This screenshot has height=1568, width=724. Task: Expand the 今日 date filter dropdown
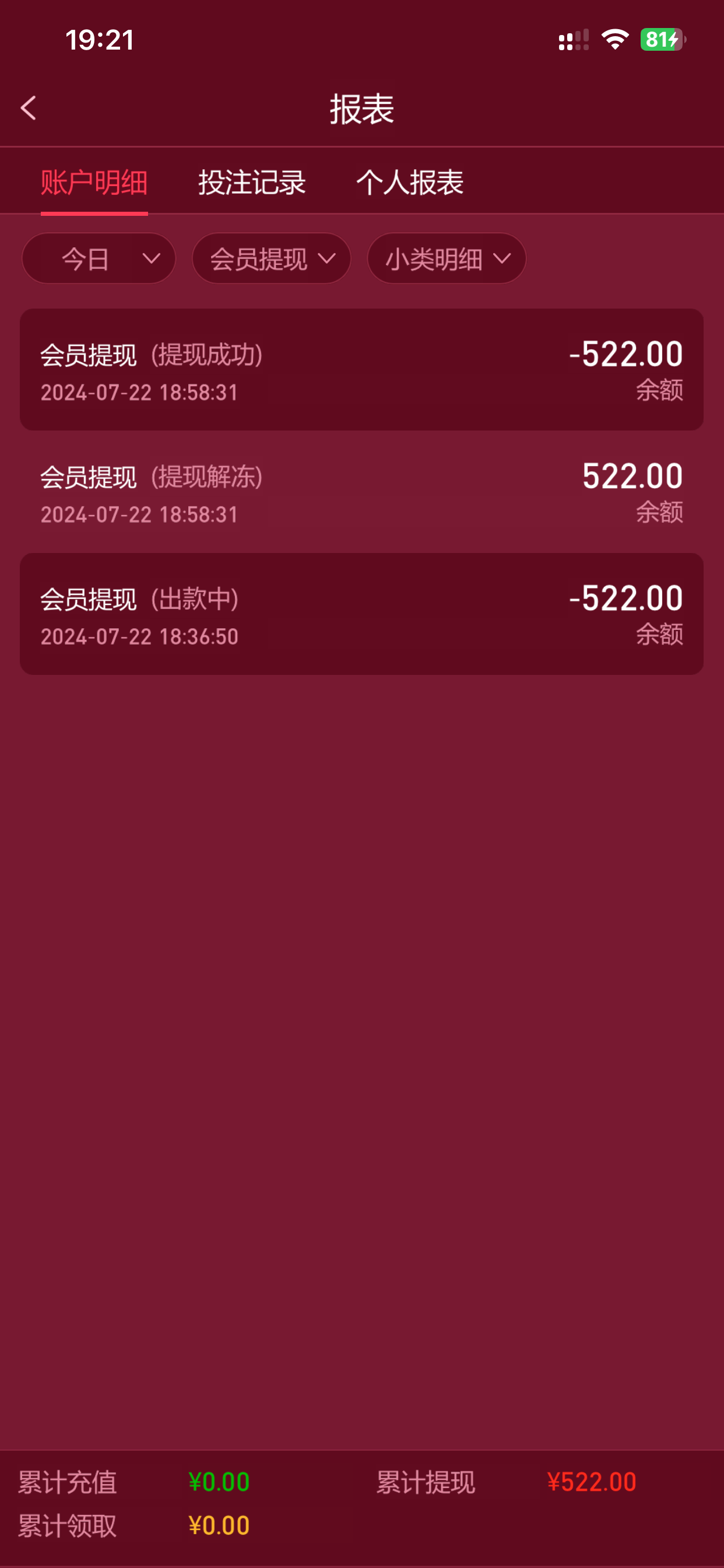[x=99, y=258]
